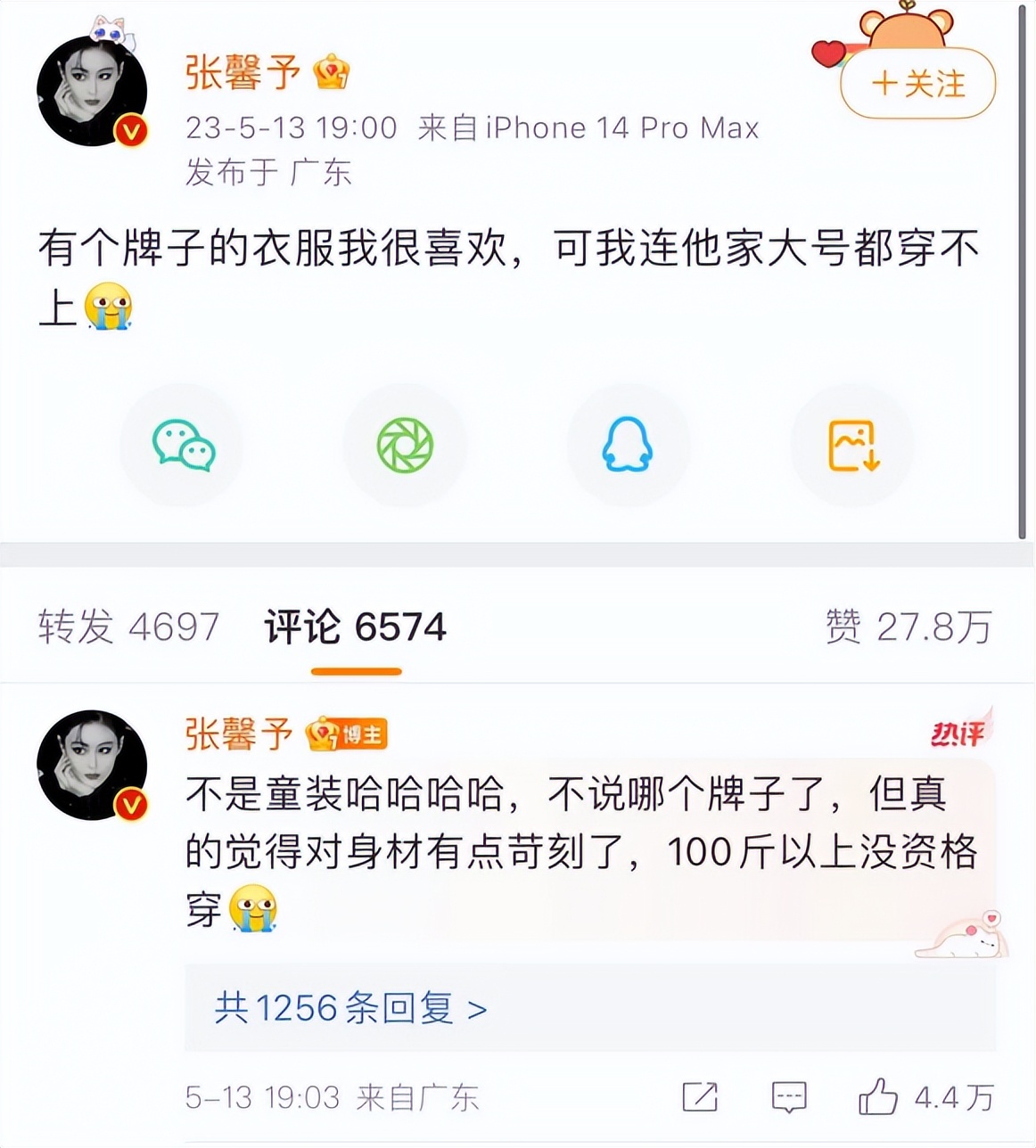
Task: Save the post image with download icon
Action: [x=851, y=446]
